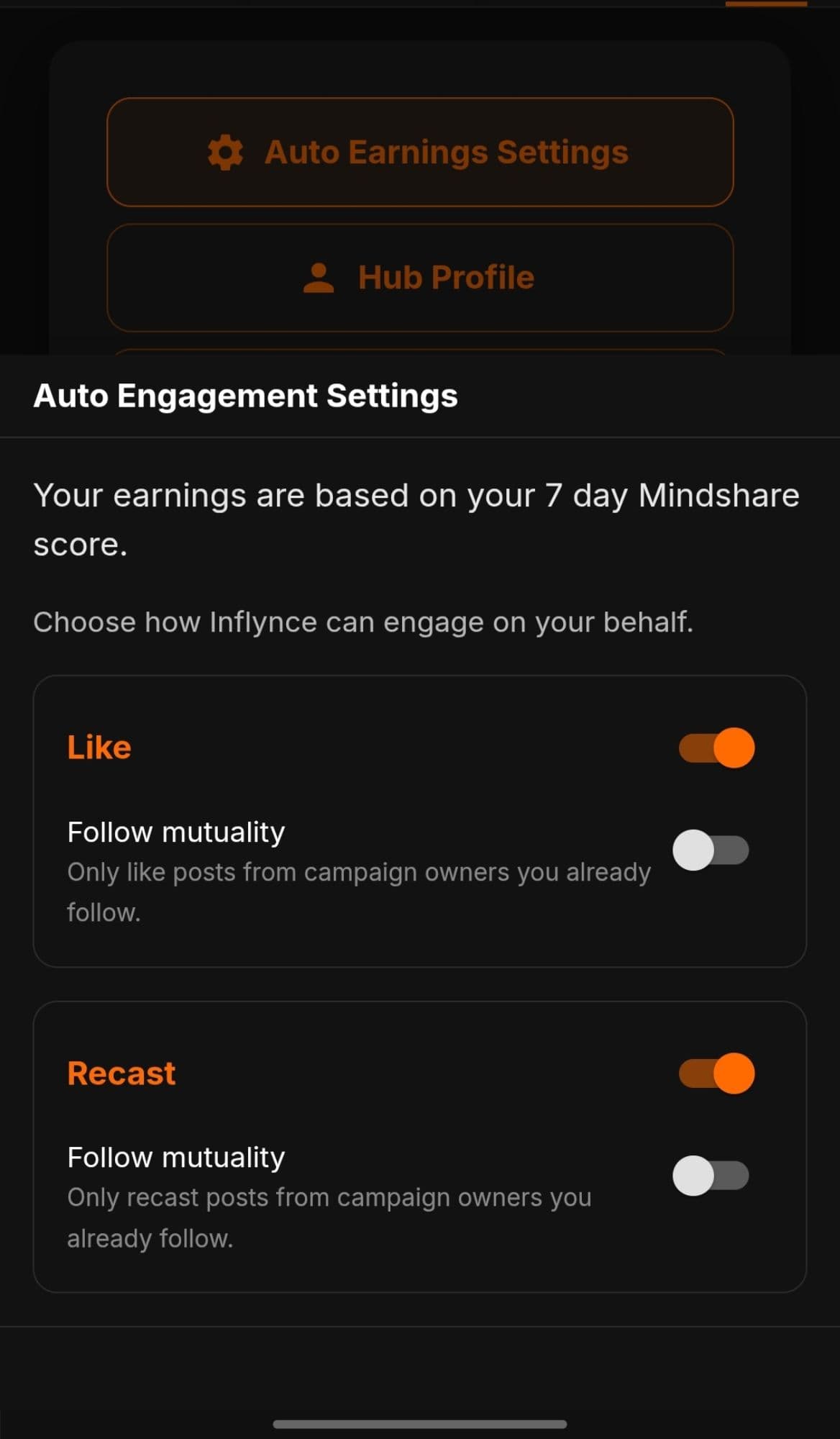Tap the Recast settings card
Image resolution: width=840 pixels, height=1439 pixels.
point(420,1144)
